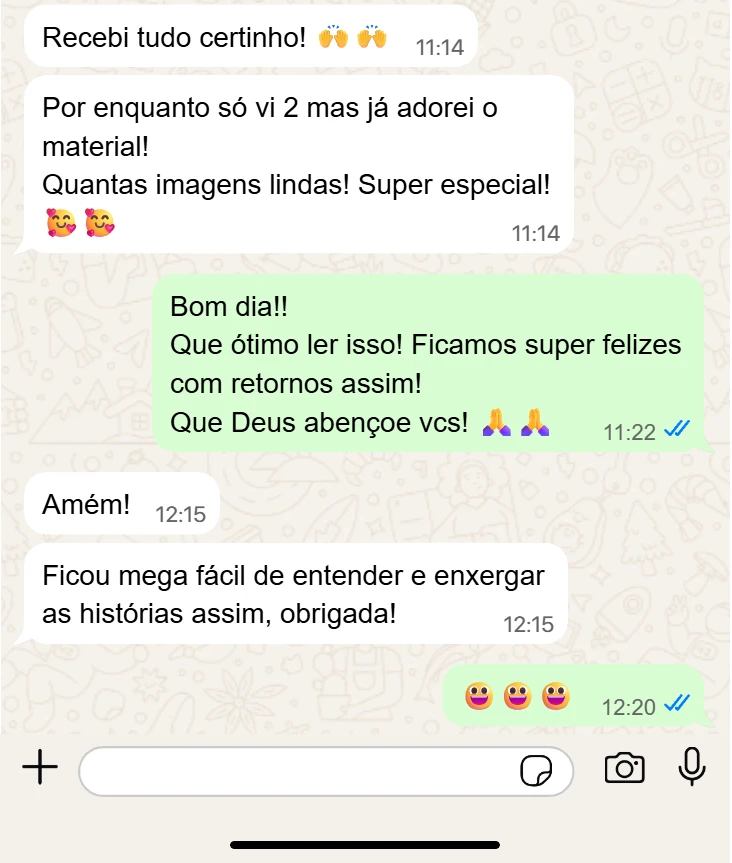Launch the camera to take a photo
Image resolution: width=732 pixels, height=863 pixels.
pos(624,768)
